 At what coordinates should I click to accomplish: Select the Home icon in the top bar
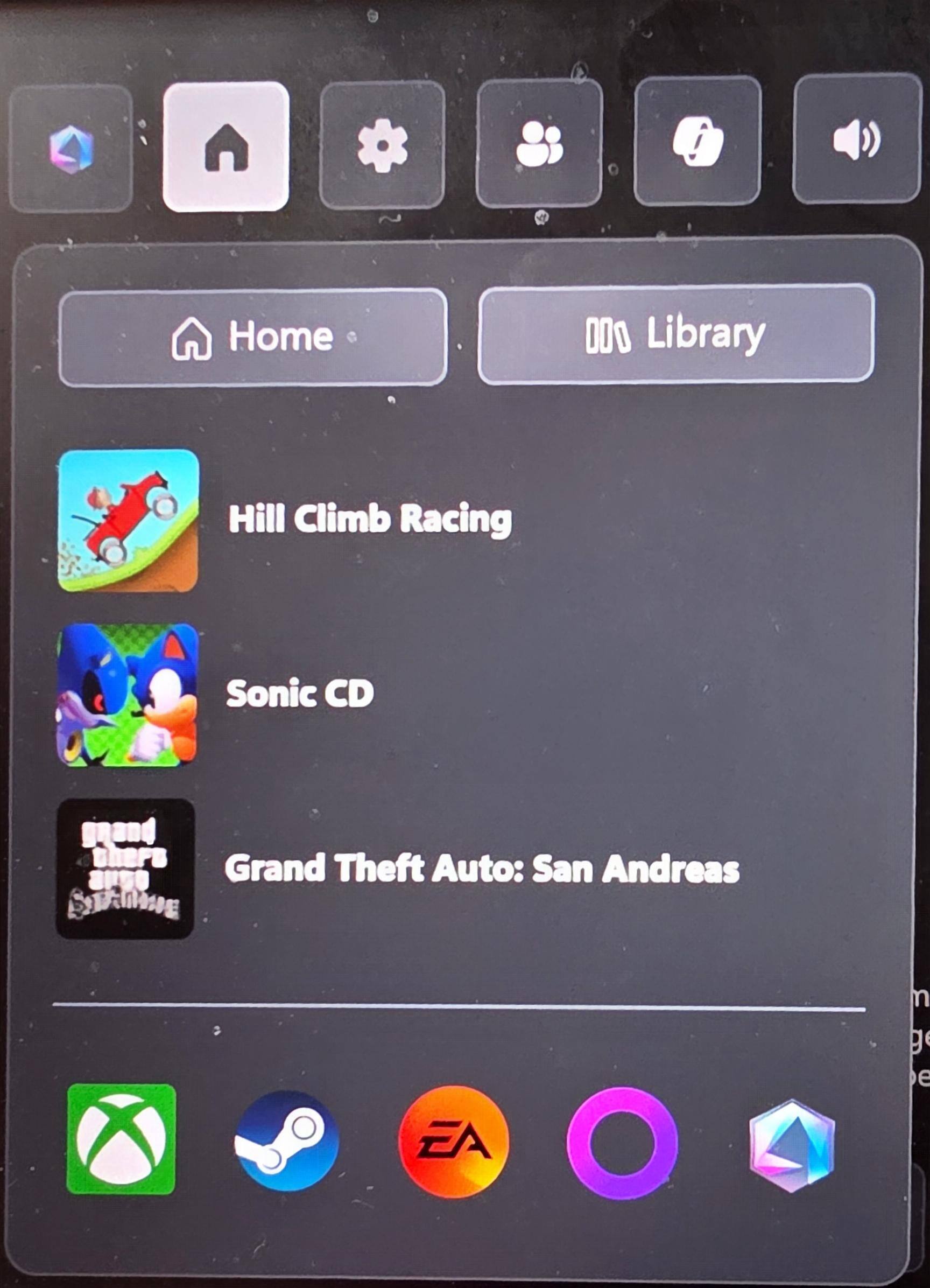226,146
